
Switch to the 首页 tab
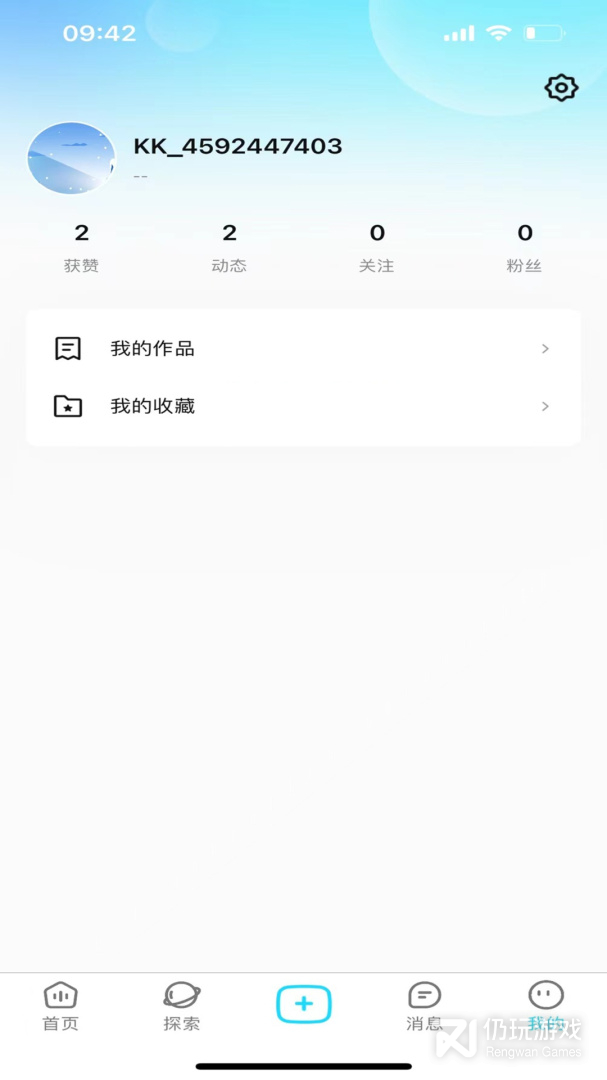coord(60,1006)
